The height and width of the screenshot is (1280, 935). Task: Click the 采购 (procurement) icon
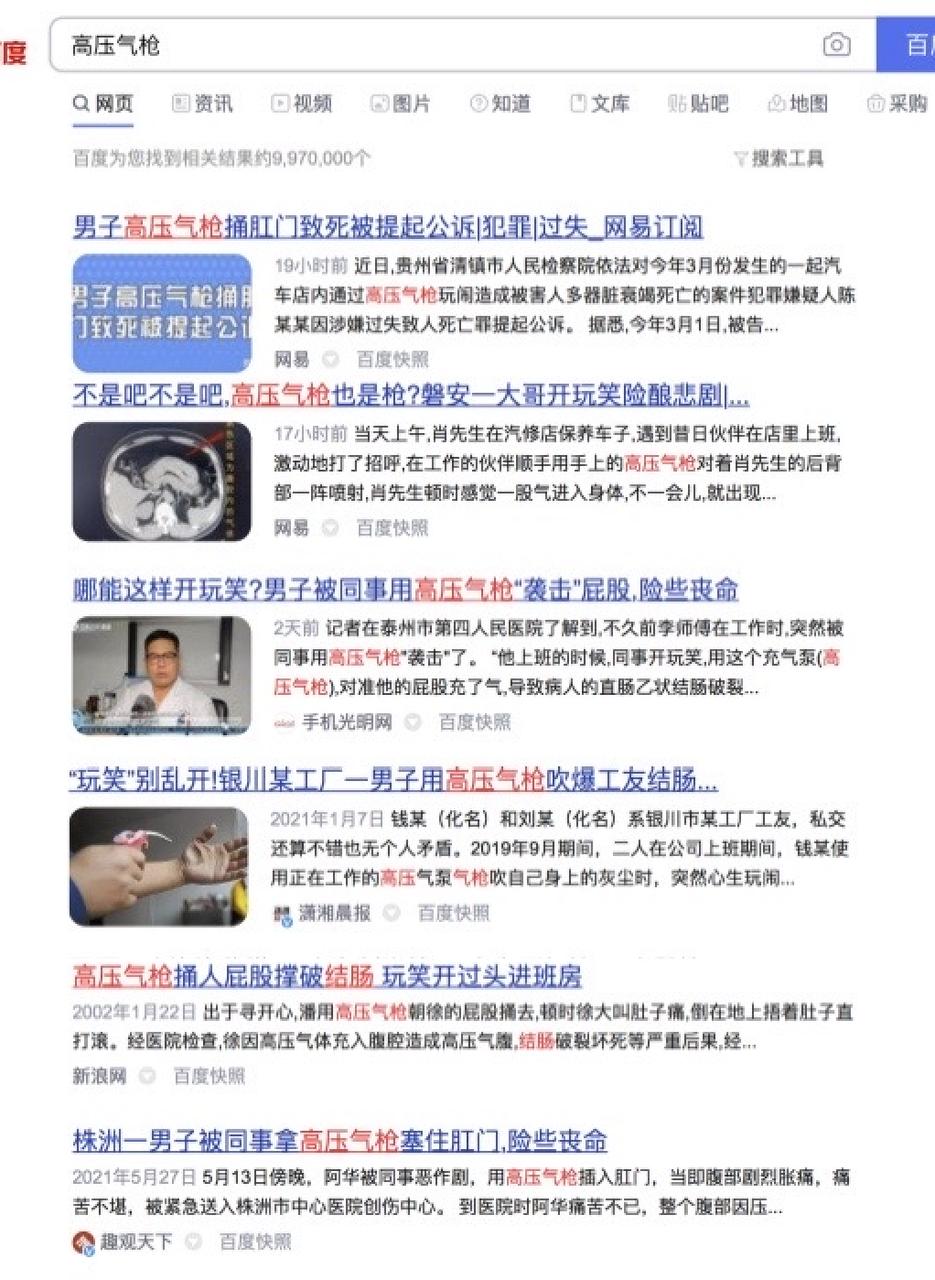tap(874, 103)
